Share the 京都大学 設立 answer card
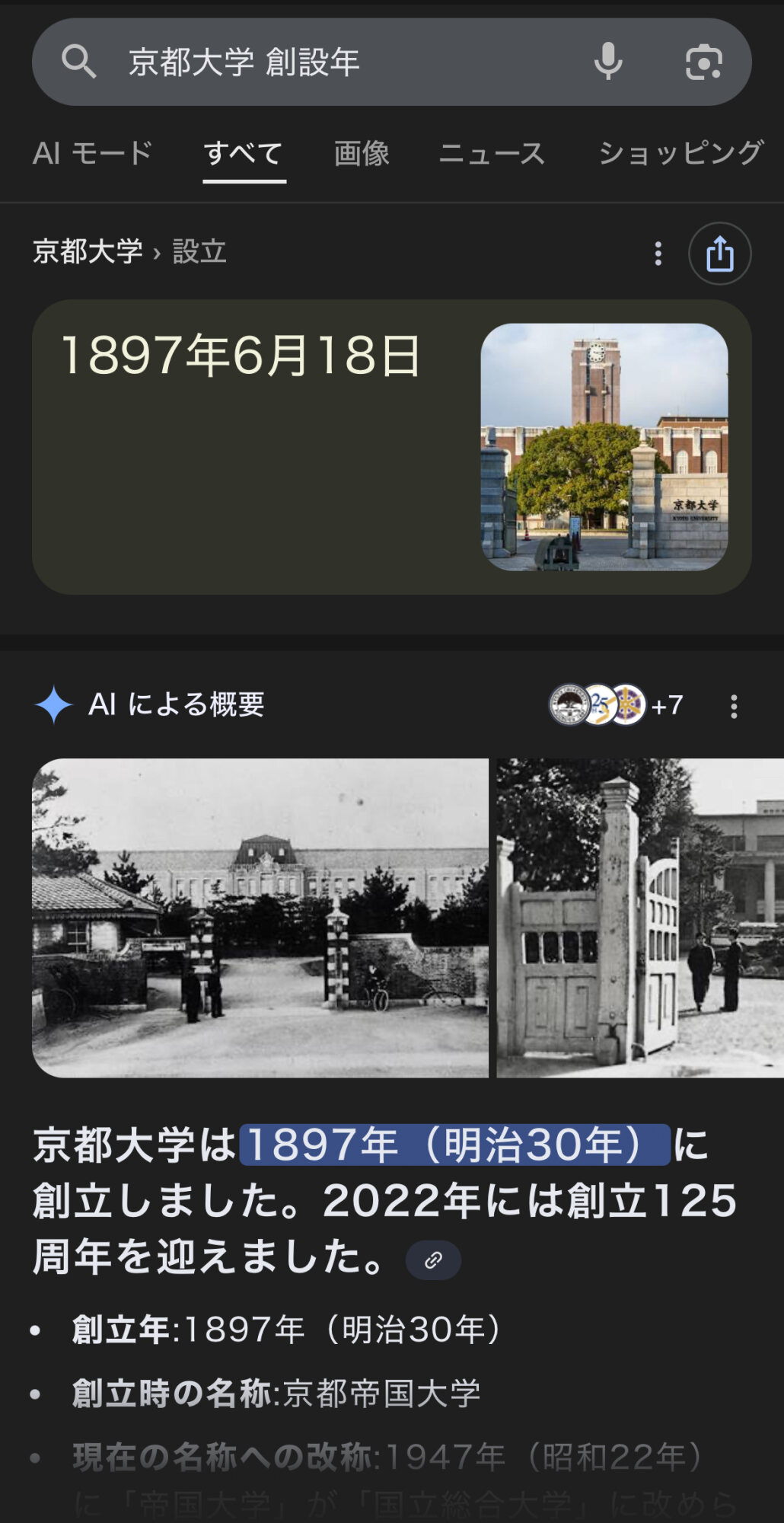This screenshot has height=1523, width=784. [719, 254]
